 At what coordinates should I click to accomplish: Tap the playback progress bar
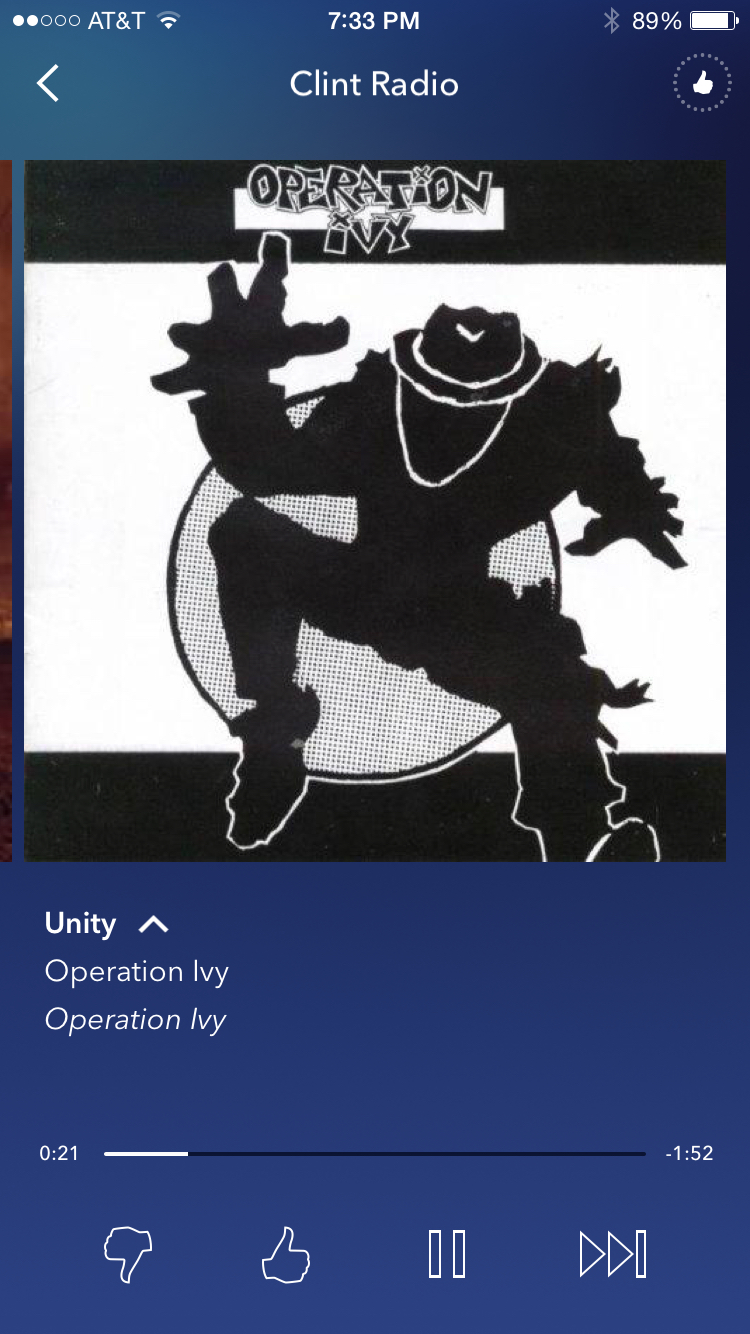[375, 1154]
